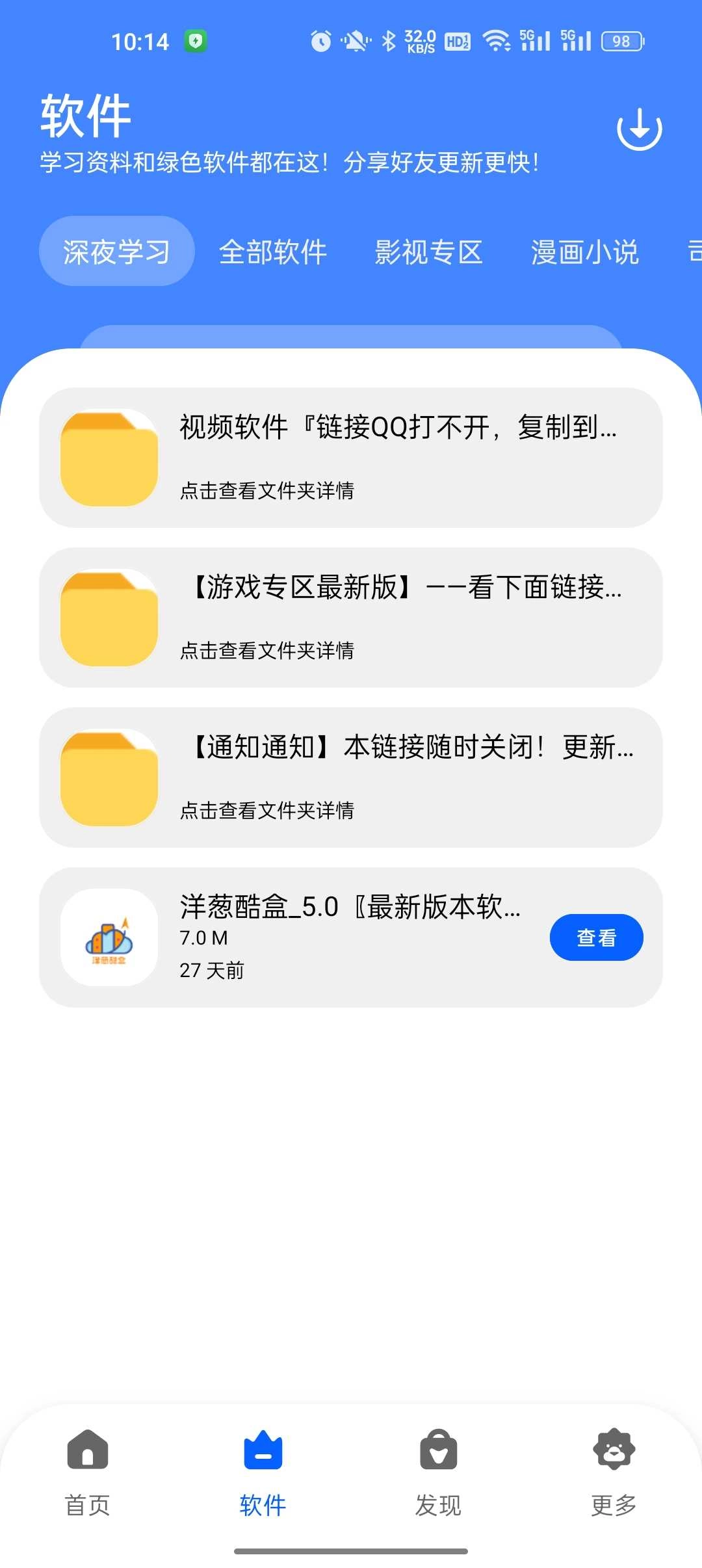Click 点击查看文件夹详情 under 通知通知
The width and height of the screenshot is (702, 1568).
point(268,811)
